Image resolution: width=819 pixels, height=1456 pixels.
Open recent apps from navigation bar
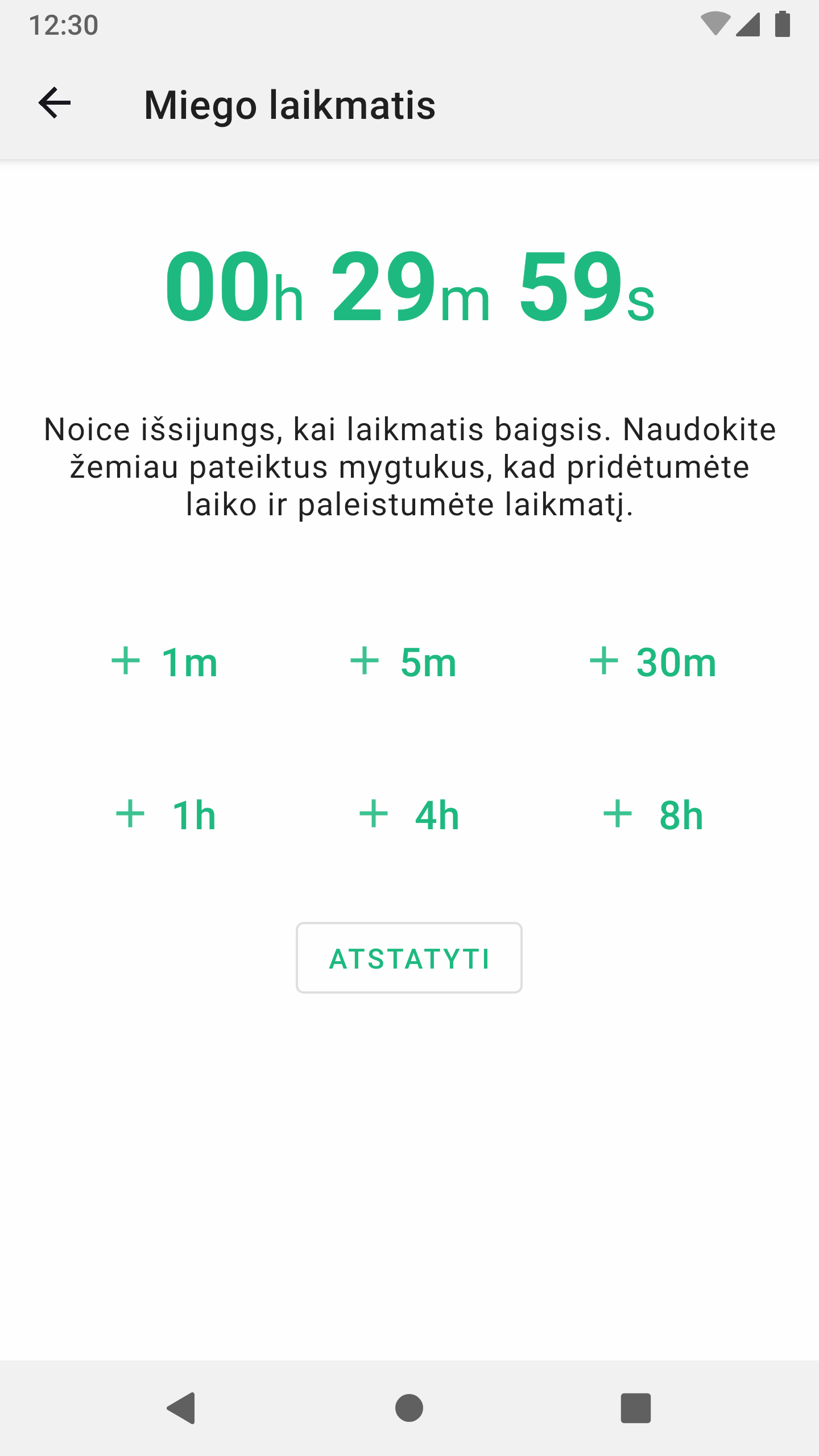[x=635, y=1408]
